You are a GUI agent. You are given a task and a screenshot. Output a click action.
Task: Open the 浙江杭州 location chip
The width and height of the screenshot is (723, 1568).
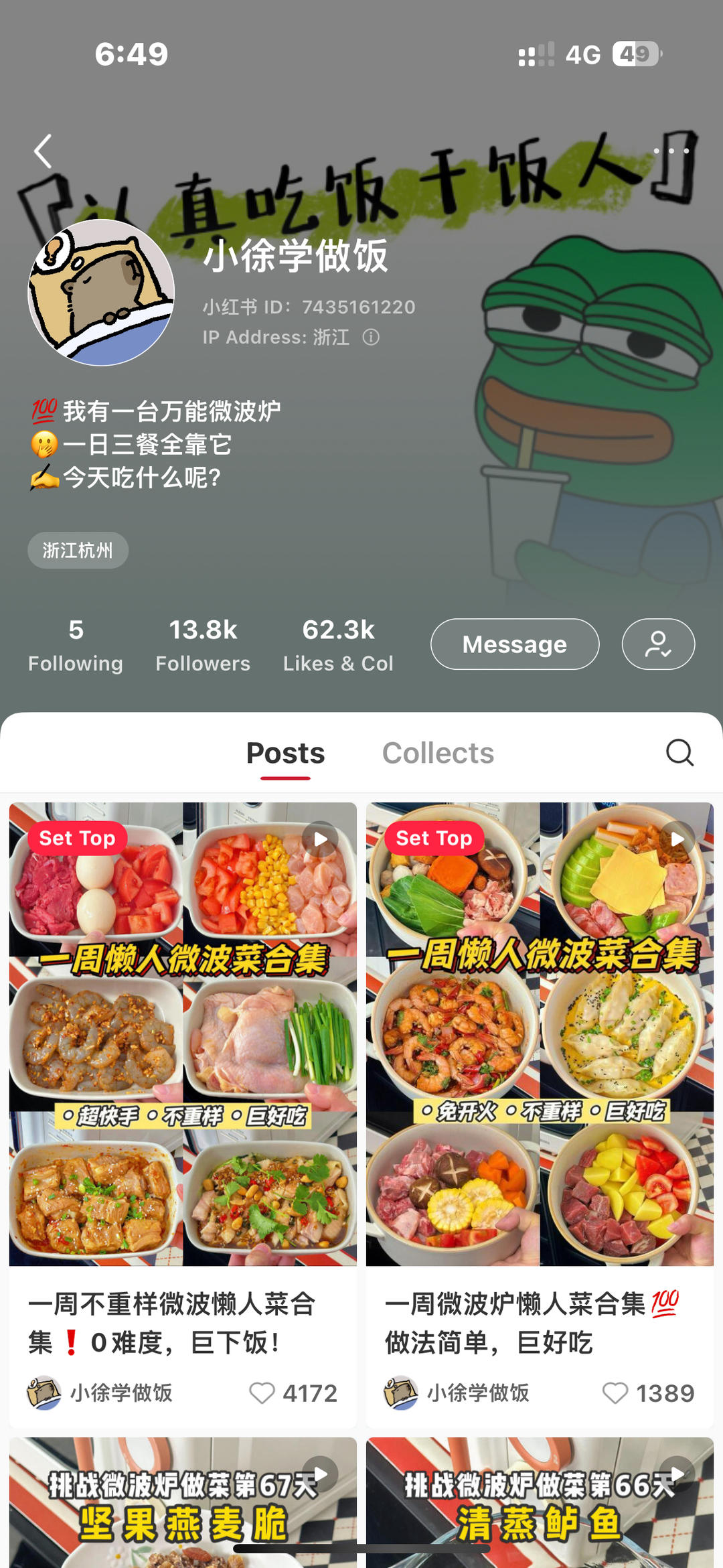78,551
